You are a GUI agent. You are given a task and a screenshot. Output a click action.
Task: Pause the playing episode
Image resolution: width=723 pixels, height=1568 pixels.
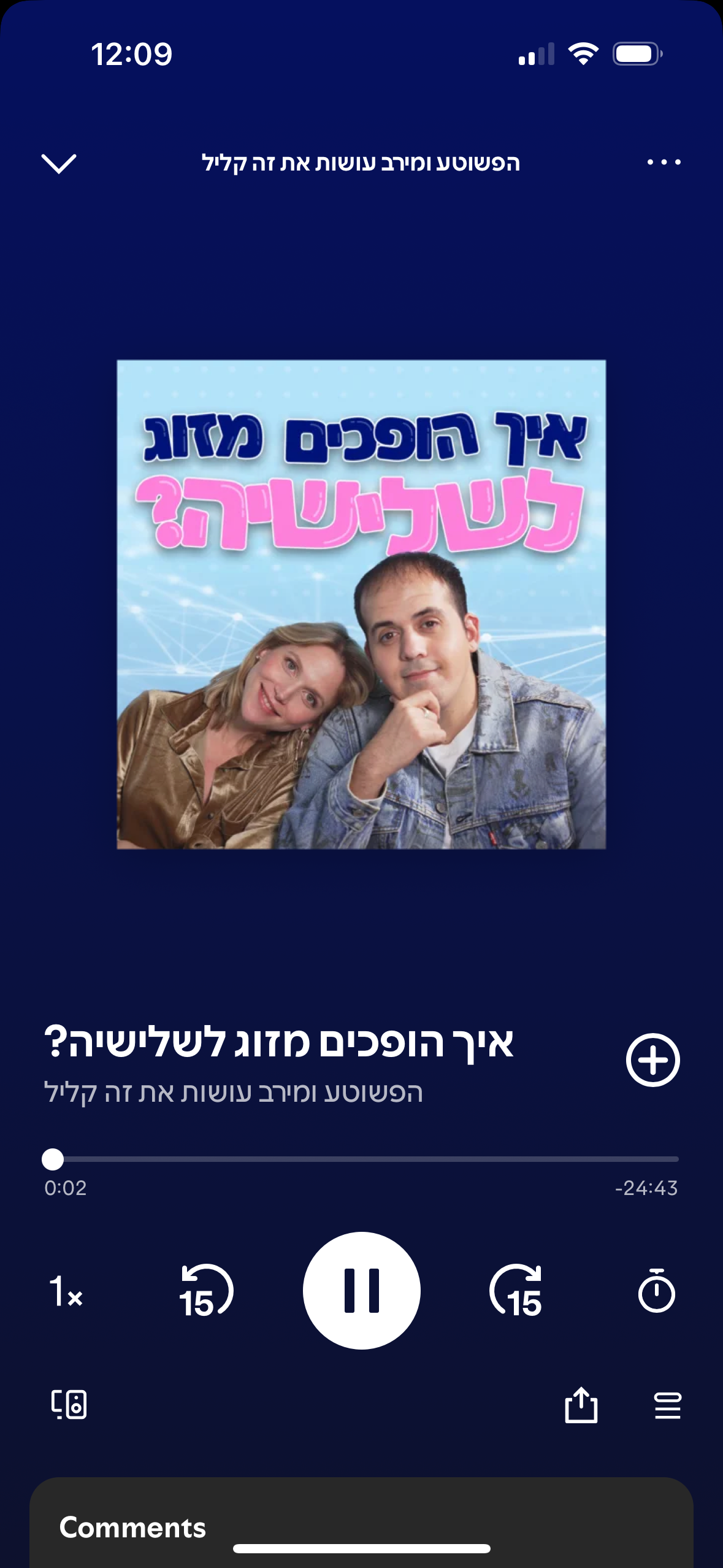[x=361, y=1290]
